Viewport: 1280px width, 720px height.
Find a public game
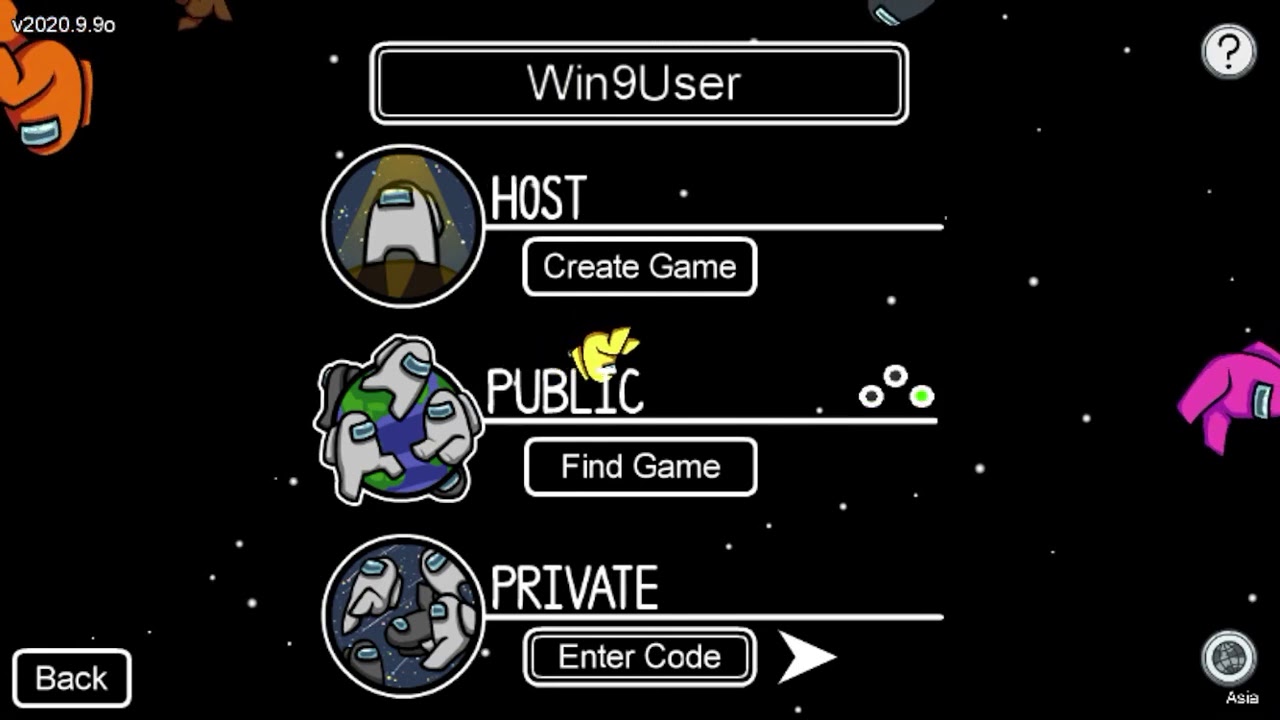click(x=640, y=467)
